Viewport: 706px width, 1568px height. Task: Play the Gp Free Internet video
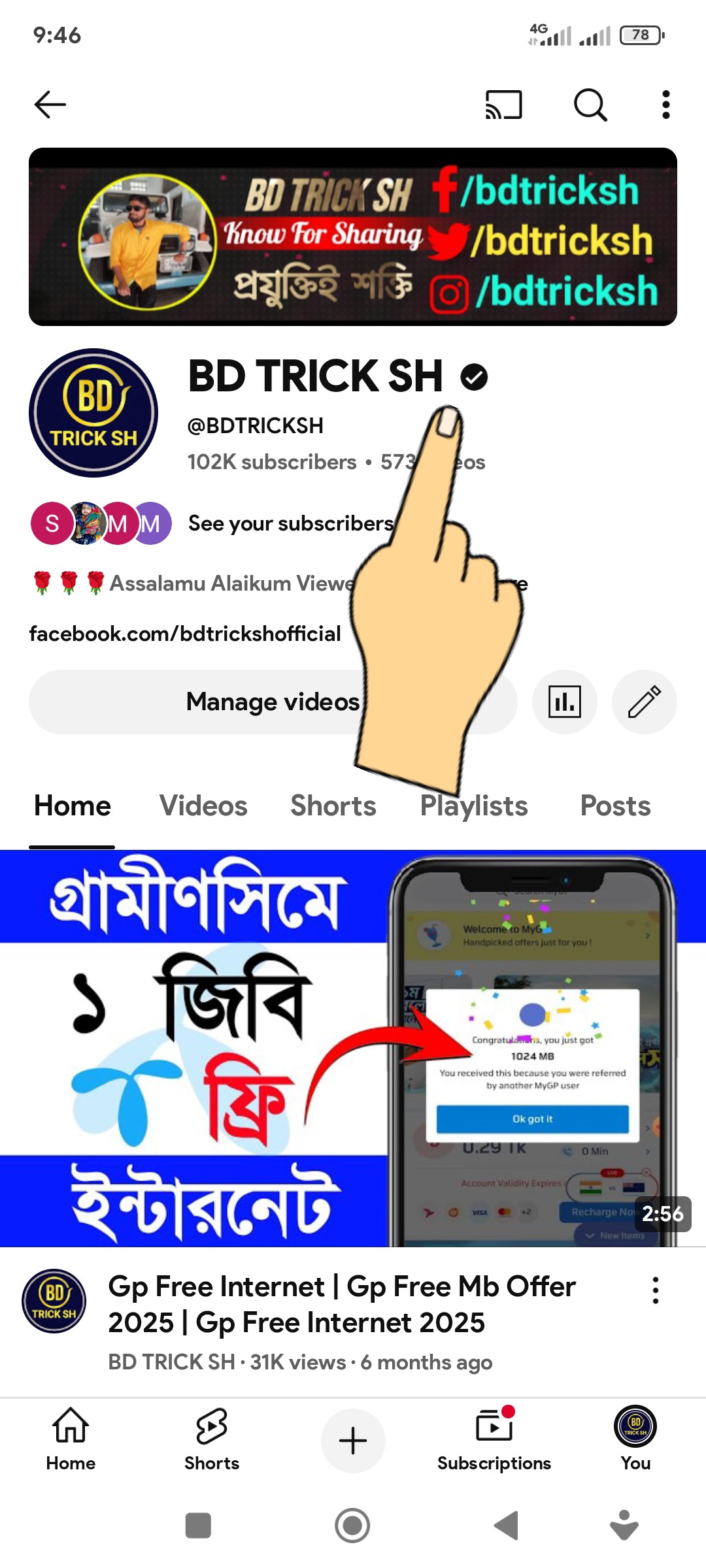353,1048
